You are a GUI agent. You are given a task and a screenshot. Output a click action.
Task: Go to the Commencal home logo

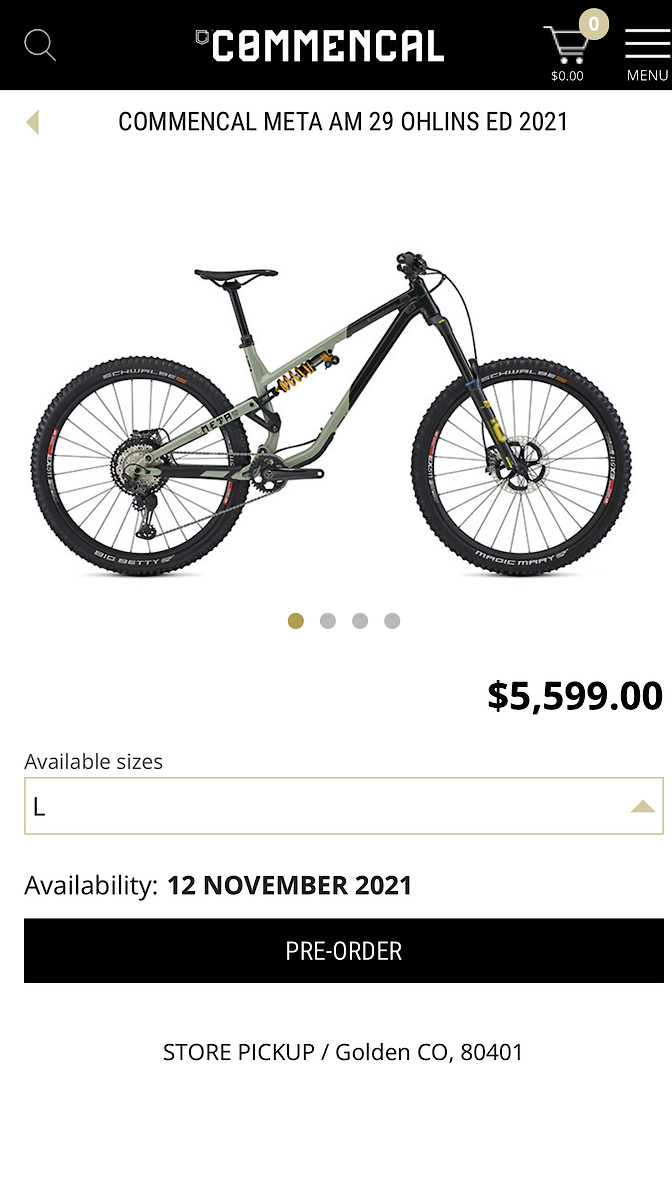coord(320,45)
